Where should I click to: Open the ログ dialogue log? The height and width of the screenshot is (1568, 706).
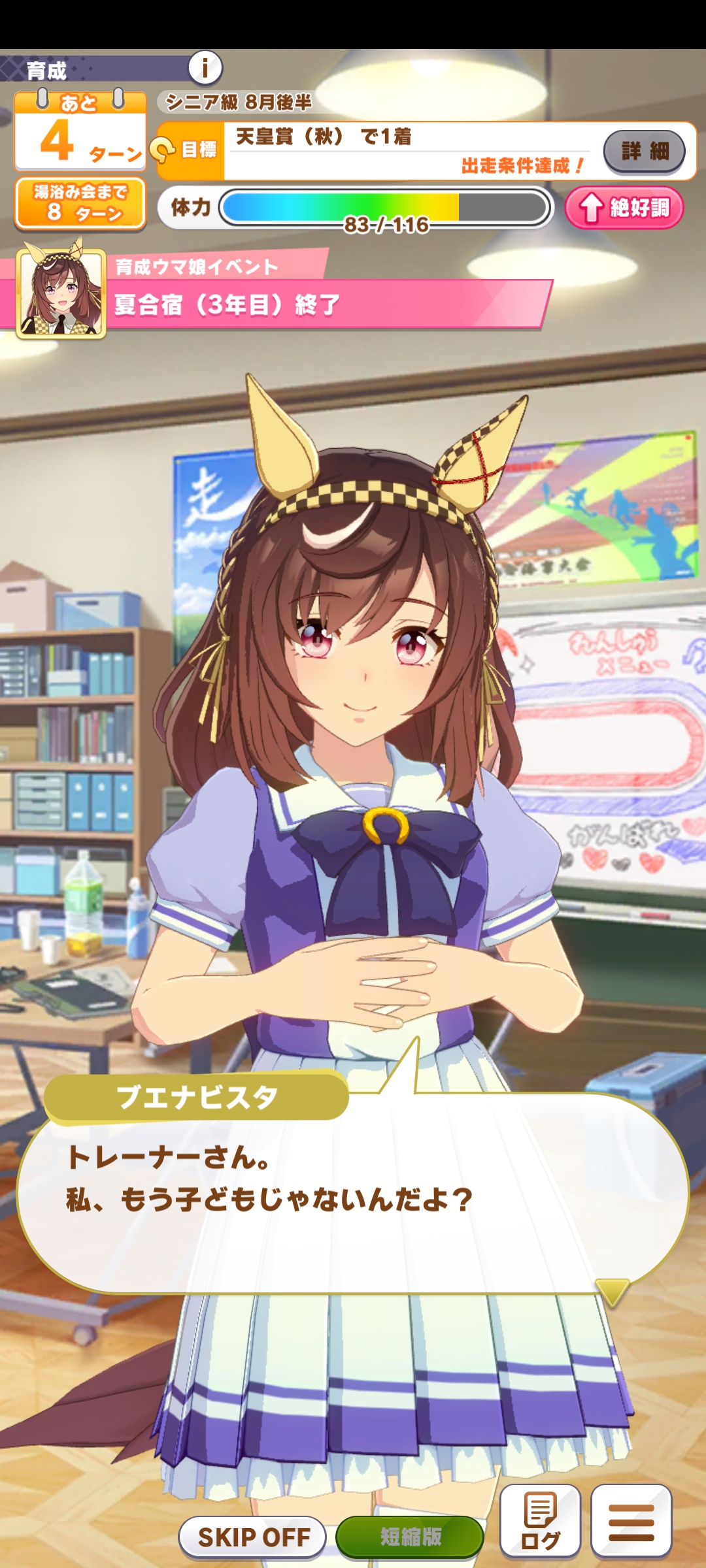tap(540, 1521)
